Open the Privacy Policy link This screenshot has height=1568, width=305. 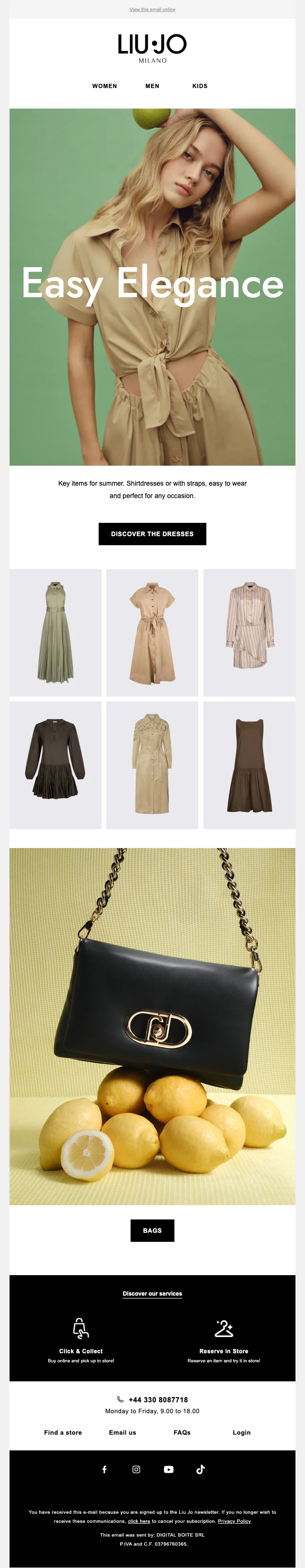coord(234,1520)
